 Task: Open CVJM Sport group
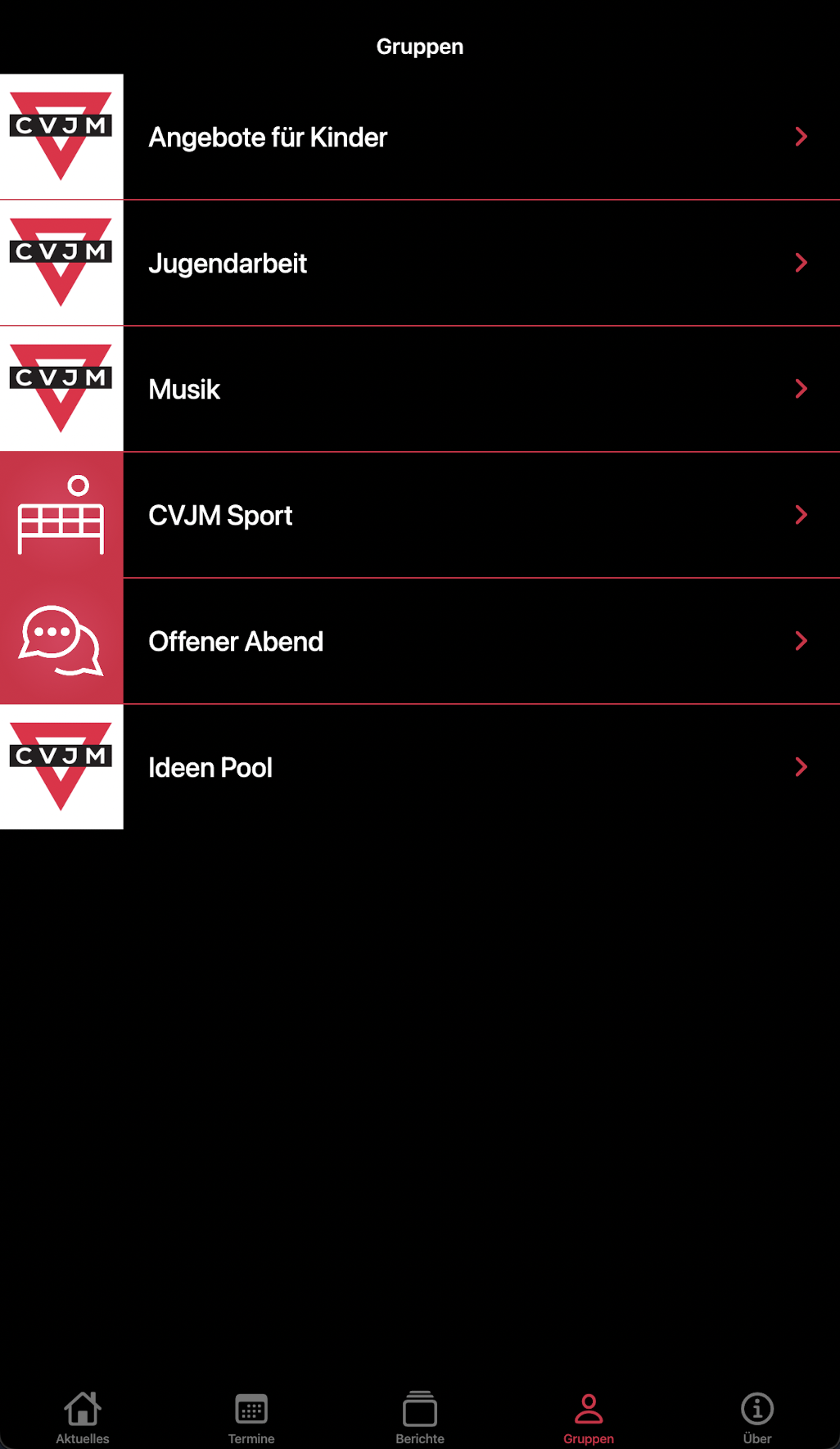419,516
